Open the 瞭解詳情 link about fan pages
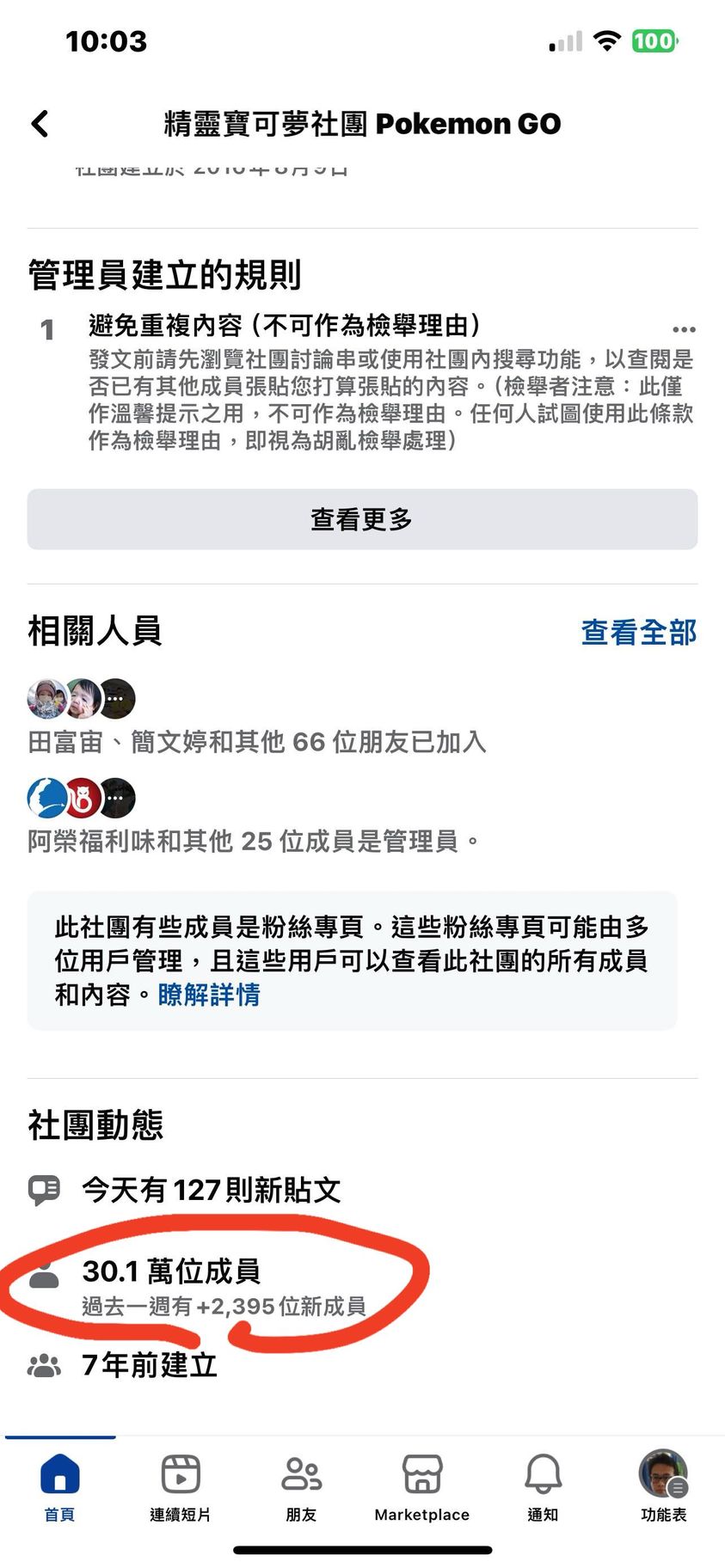 (209, 995)
